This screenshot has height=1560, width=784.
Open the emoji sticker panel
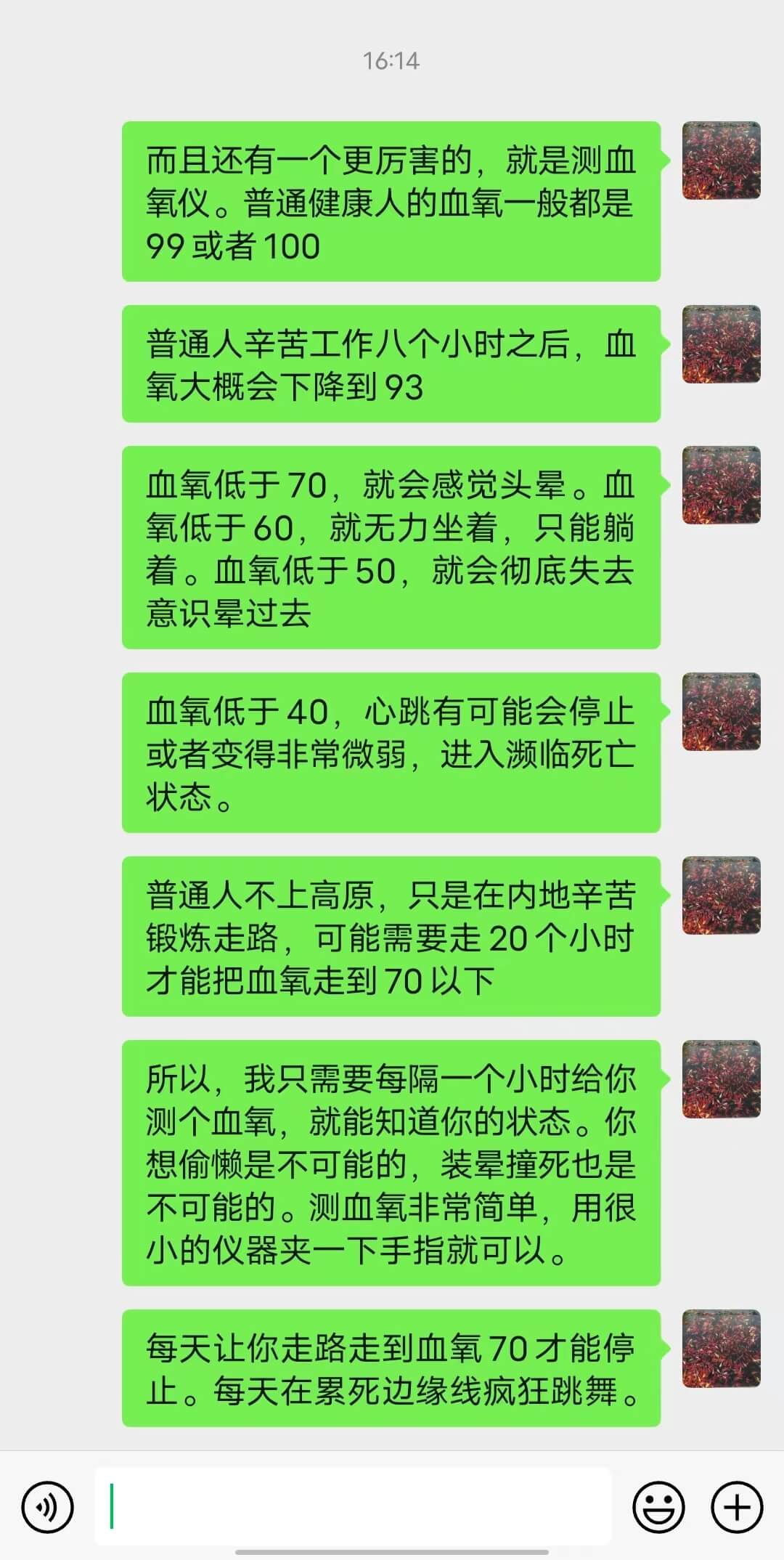[658, 1507]
